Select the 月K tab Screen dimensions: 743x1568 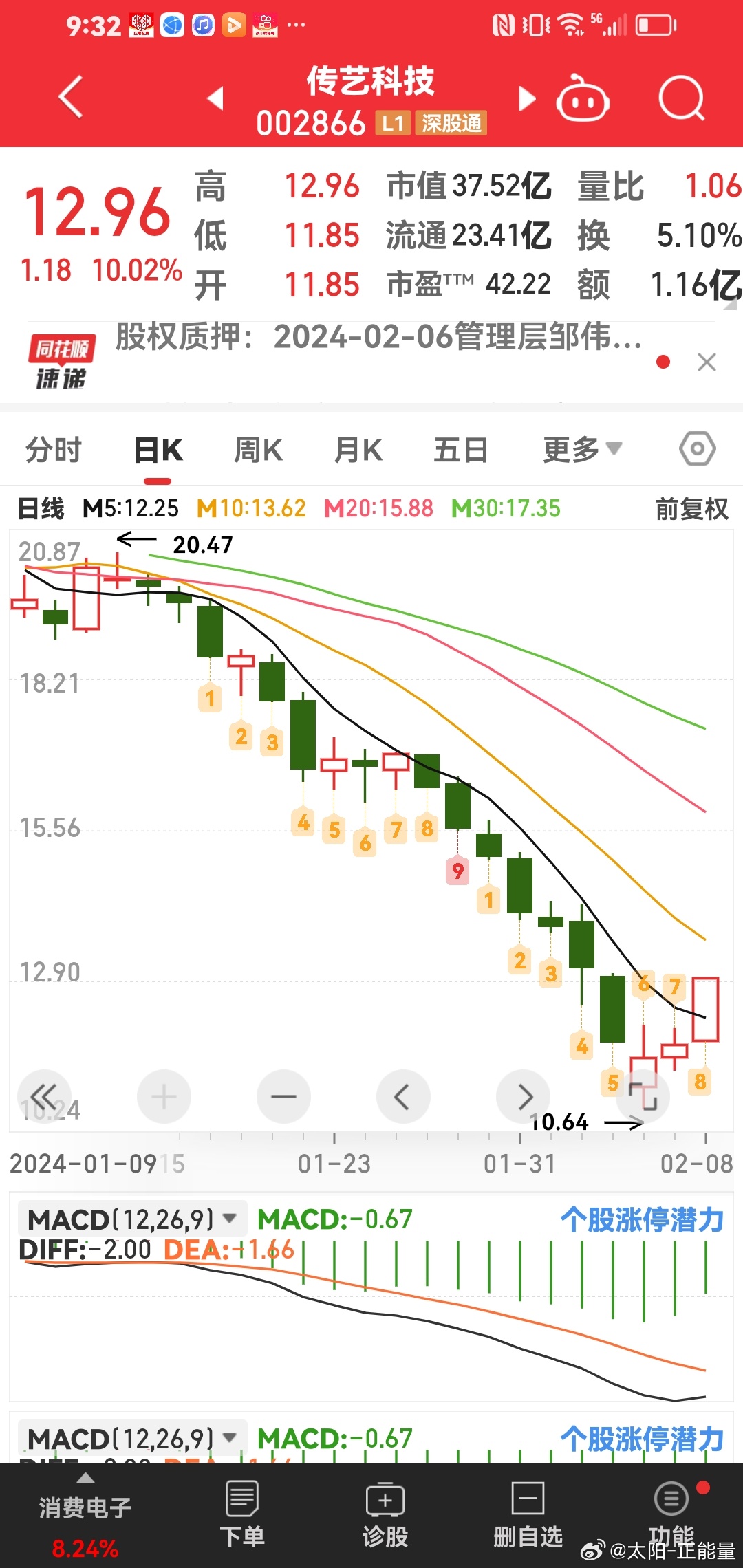(x=358, y=450)
